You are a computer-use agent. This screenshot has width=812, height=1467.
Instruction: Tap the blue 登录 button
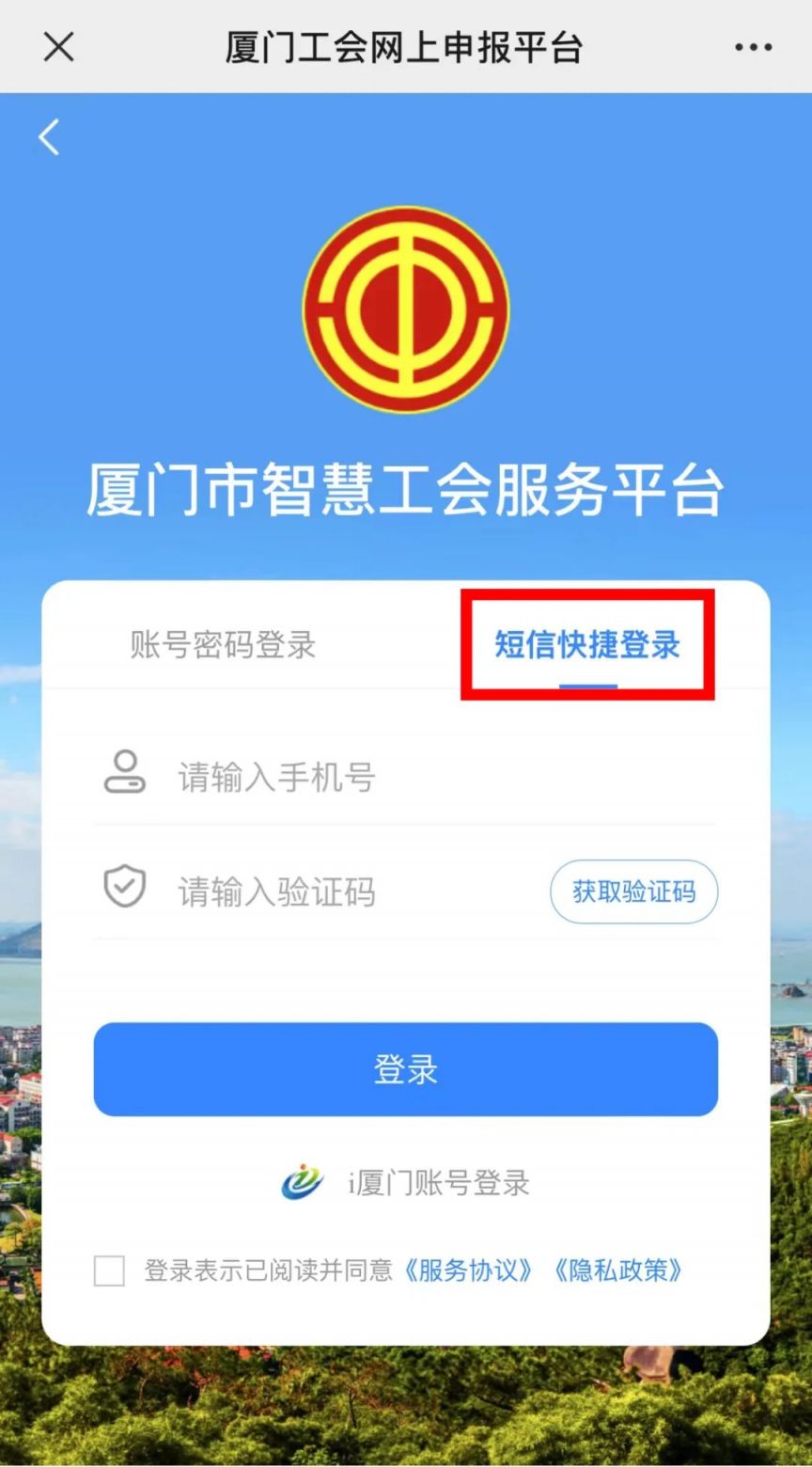[405, 1069]
